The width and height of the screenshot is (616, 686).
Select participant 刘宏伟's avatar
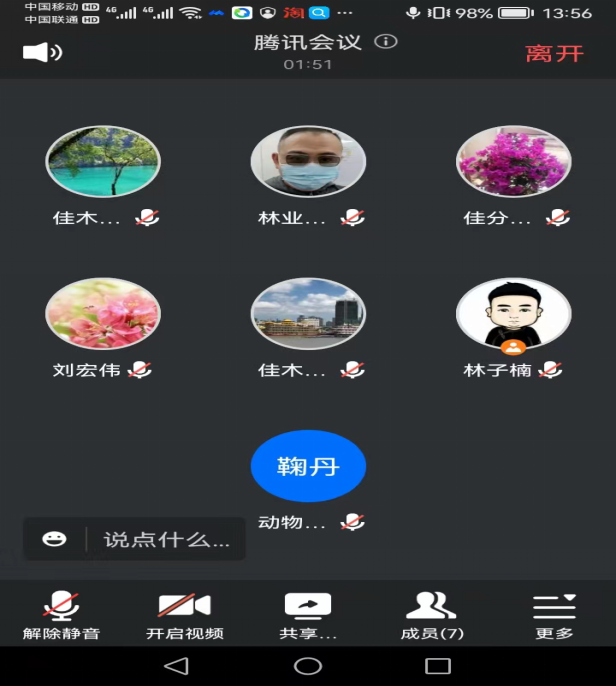coord(103,314)
